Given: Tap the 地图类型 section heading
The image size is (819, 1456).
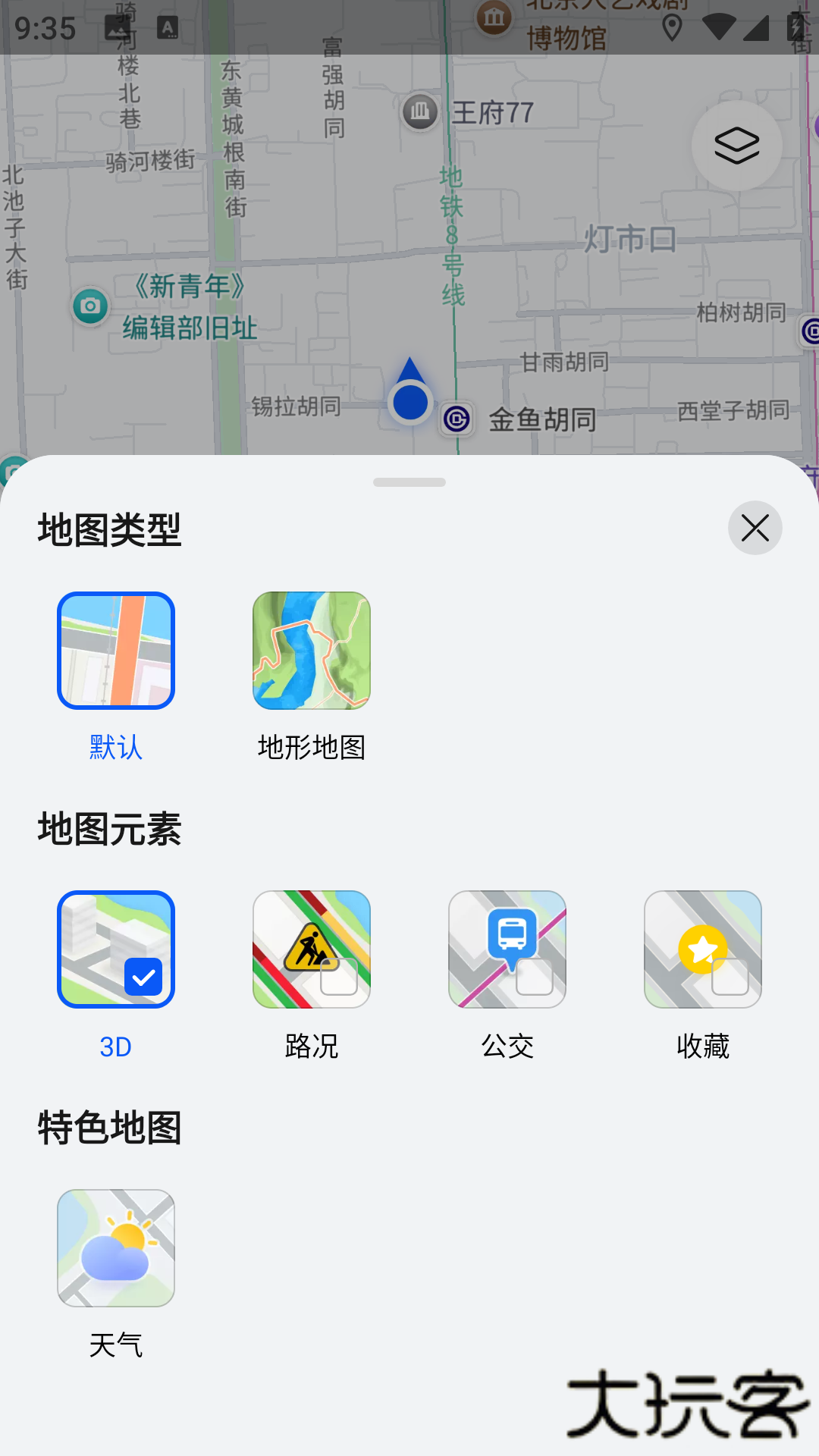Looking at the screenshot, I should 109,530.
